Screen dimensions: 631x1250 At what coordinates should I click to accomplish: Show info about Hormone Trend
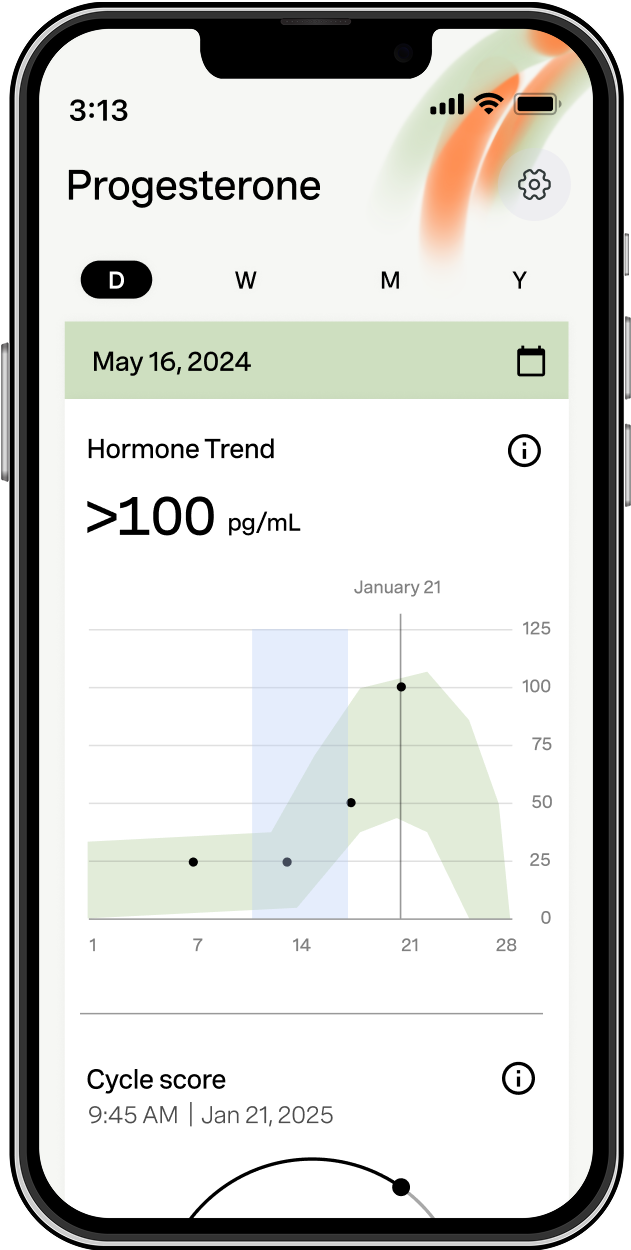coord(524,451)
